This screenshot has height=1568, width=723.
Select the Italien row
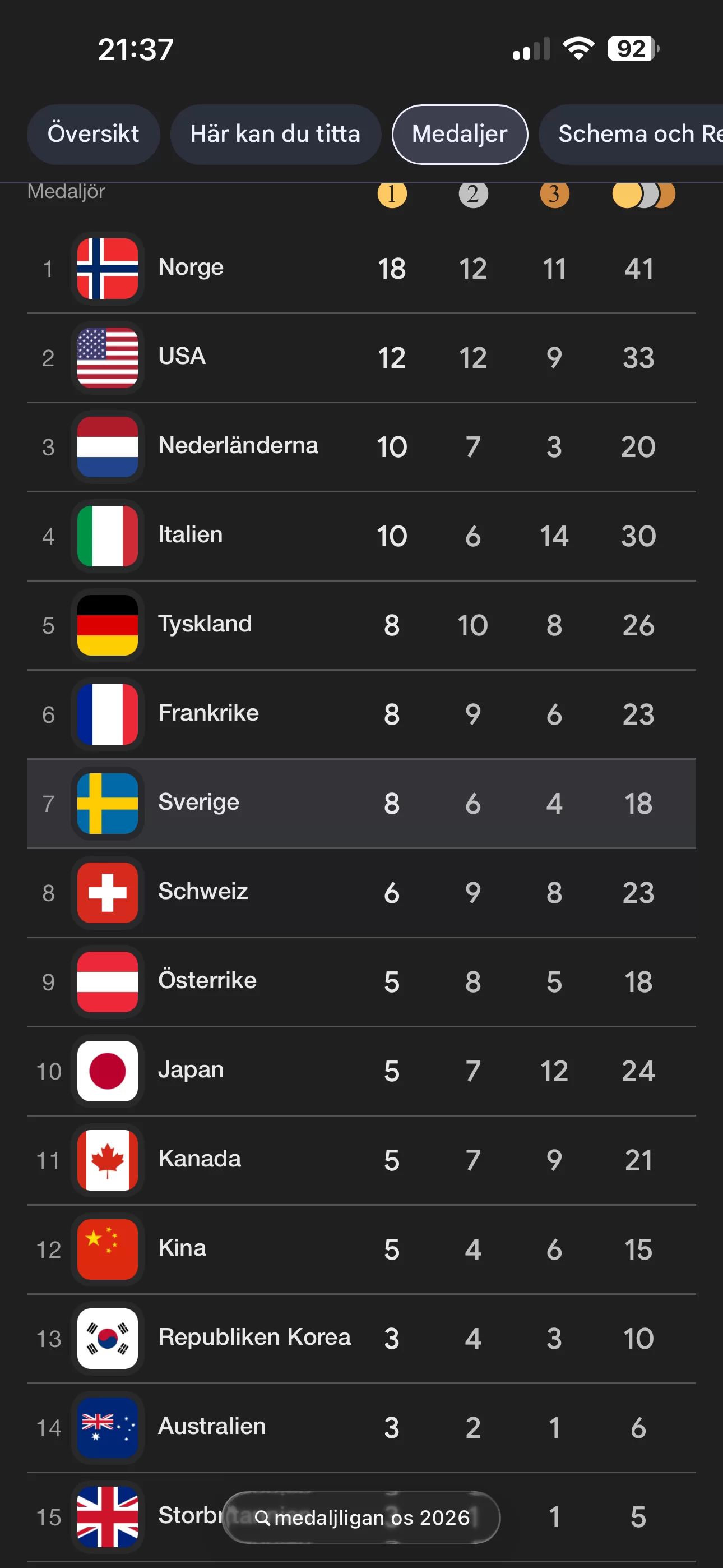tap(361, 536)
